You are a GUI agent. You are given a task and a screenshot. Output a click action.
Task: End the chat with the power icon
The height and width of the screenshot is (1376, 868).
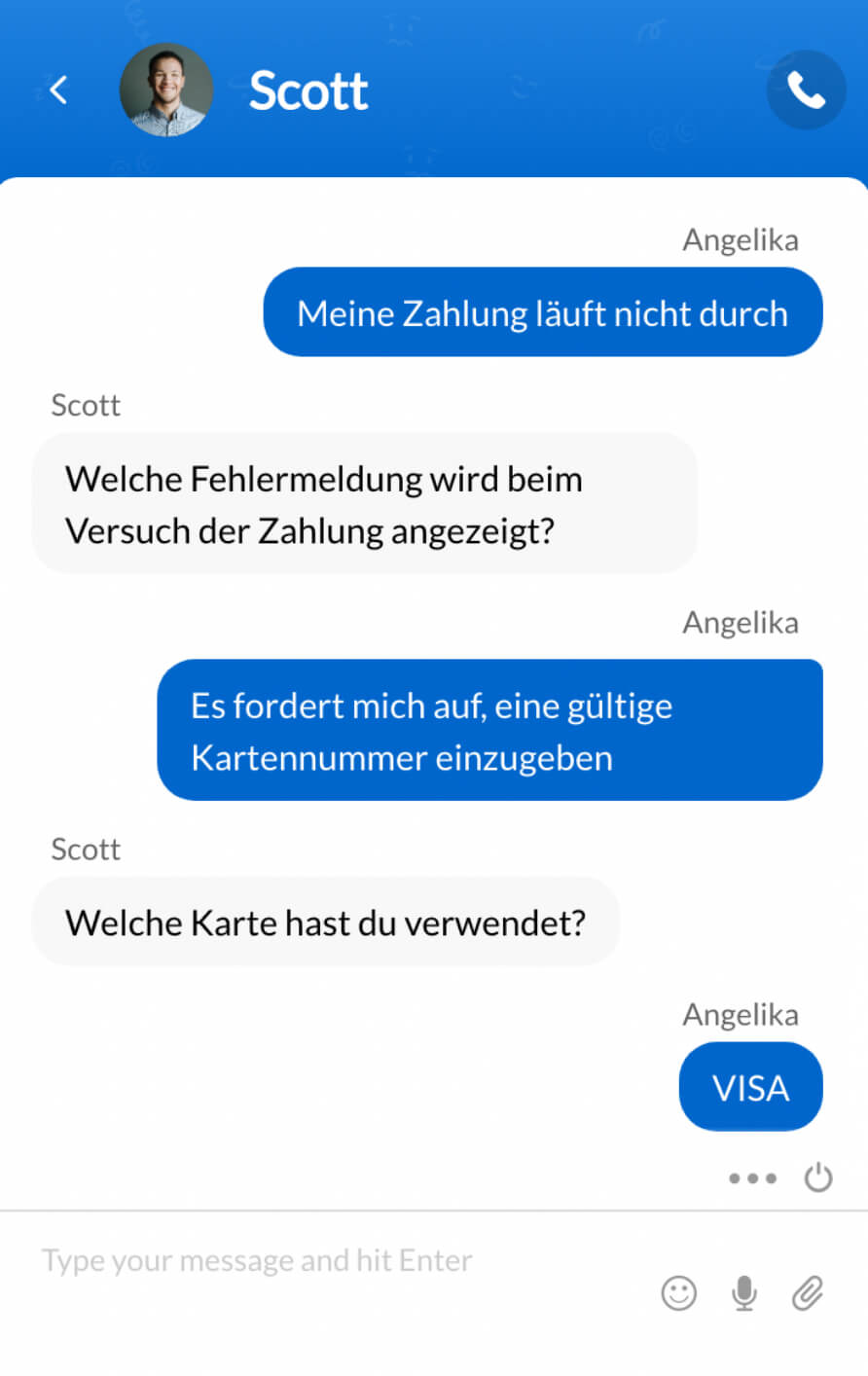click(818, 1177)
